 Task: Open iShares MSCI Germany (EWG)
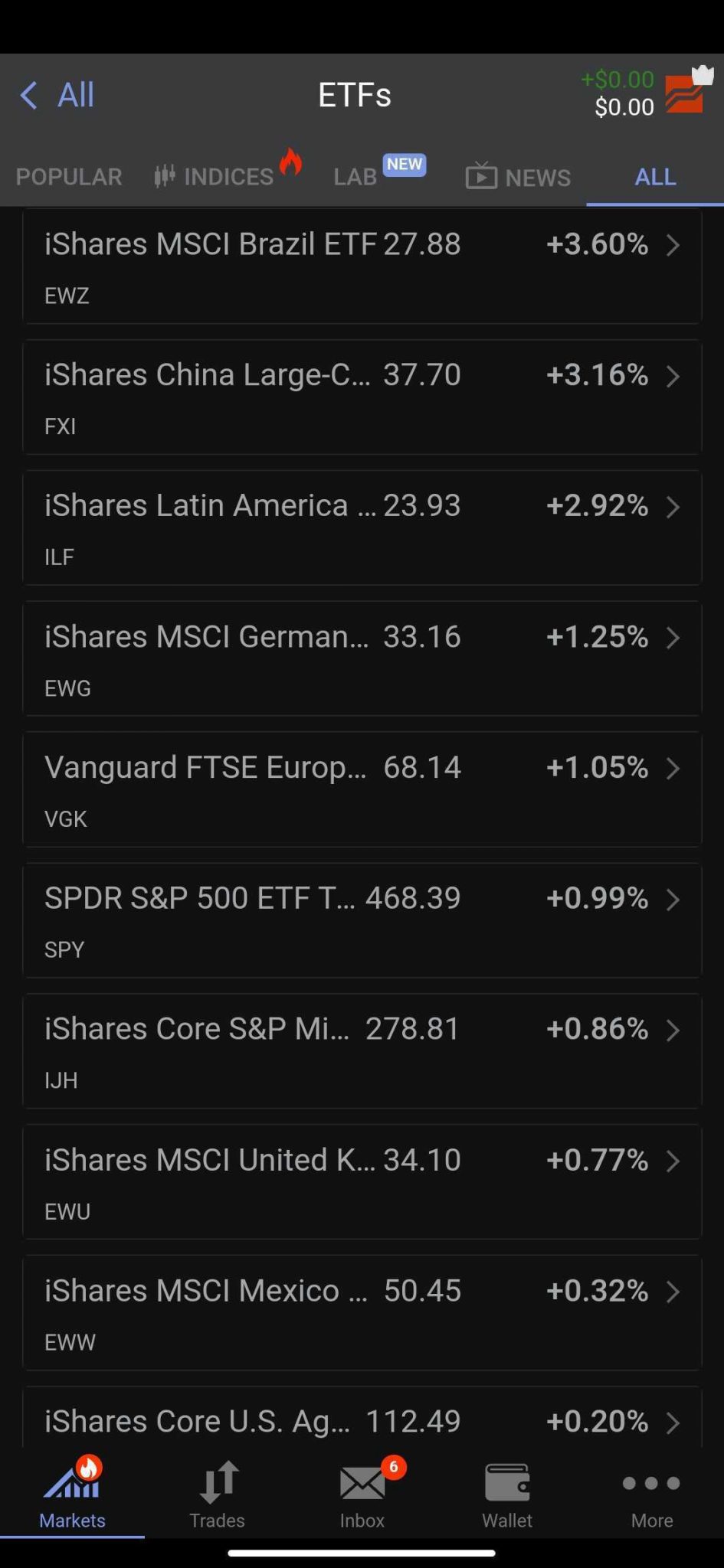point(362,659)
